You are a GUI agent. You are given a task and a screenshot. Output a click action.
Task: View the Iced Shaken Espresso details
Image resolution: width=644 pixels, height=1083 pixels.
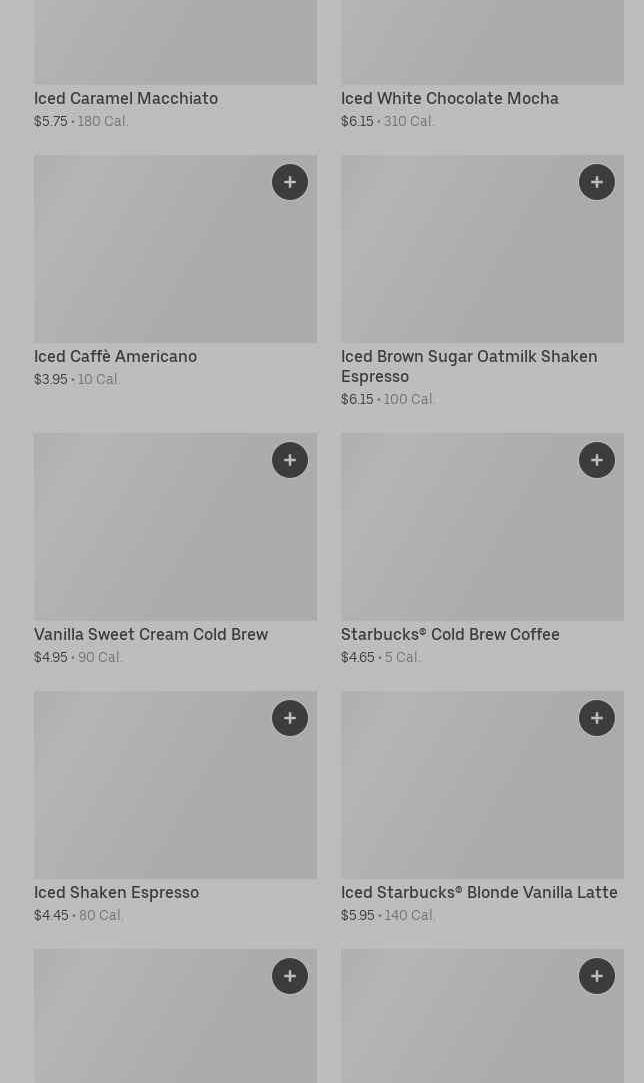click(x=116, y=892)
